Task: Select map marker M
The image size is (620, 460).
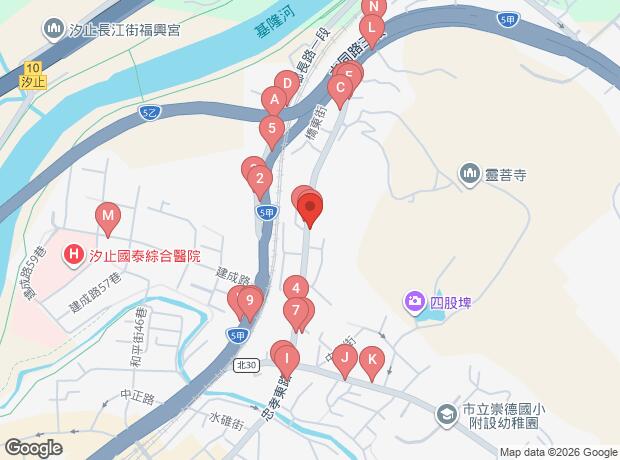Action: click(x=109, y=215)
